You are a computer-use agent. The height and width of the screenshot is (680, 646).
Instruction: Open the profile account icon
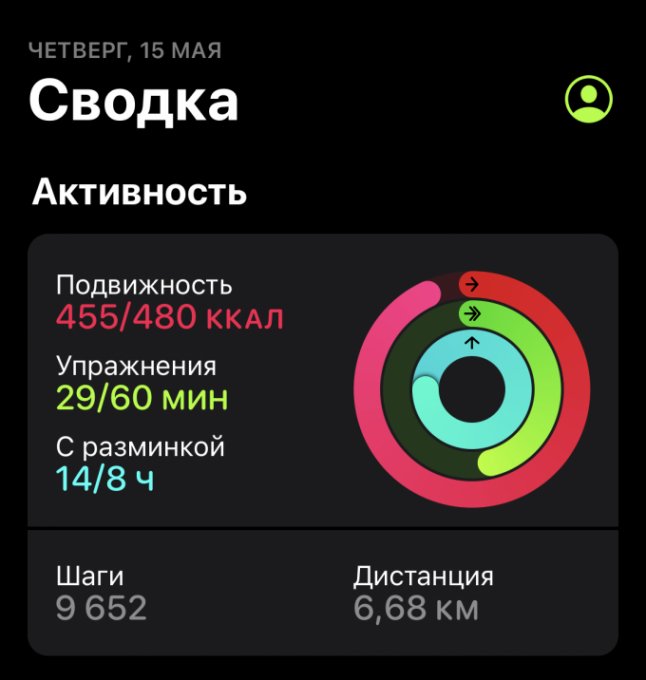(588, 99)
